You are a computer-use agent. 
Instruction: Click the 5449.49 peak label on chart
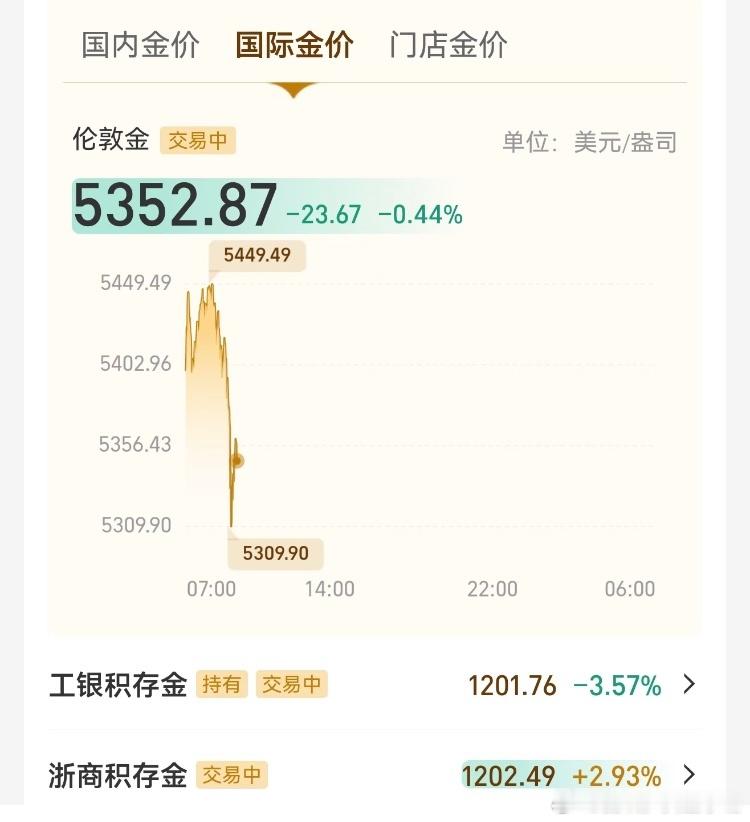pyautogui.click(x=255, y=256)
